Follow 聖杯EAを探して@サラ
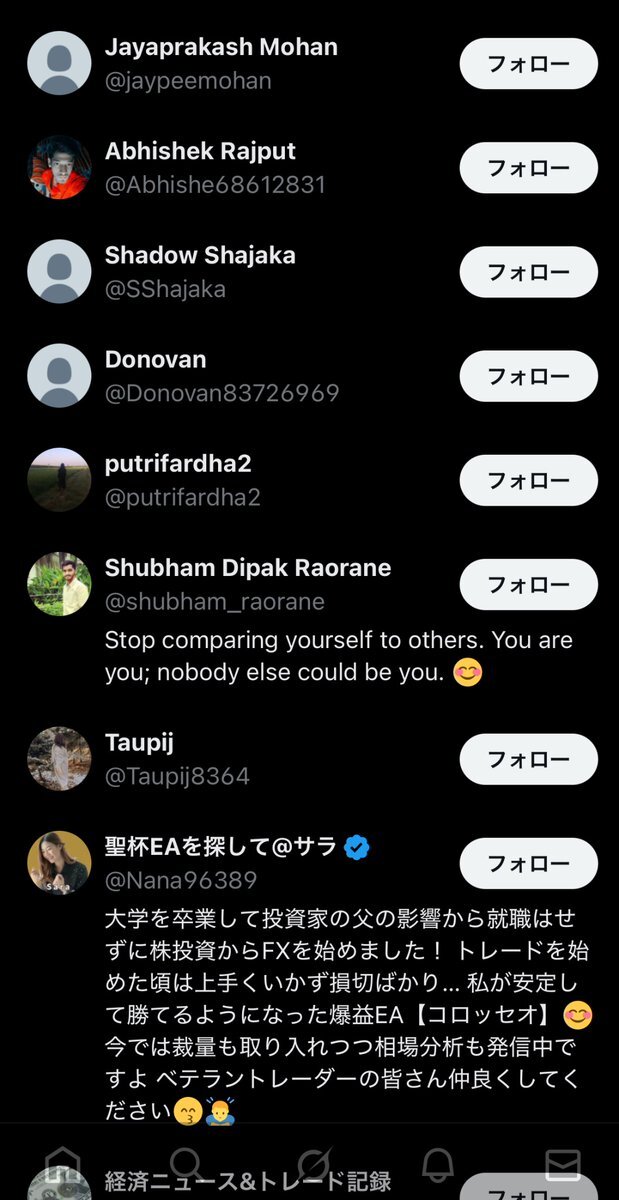The height and width of the screenshot is (1200, 619). (x=528, y=863)
